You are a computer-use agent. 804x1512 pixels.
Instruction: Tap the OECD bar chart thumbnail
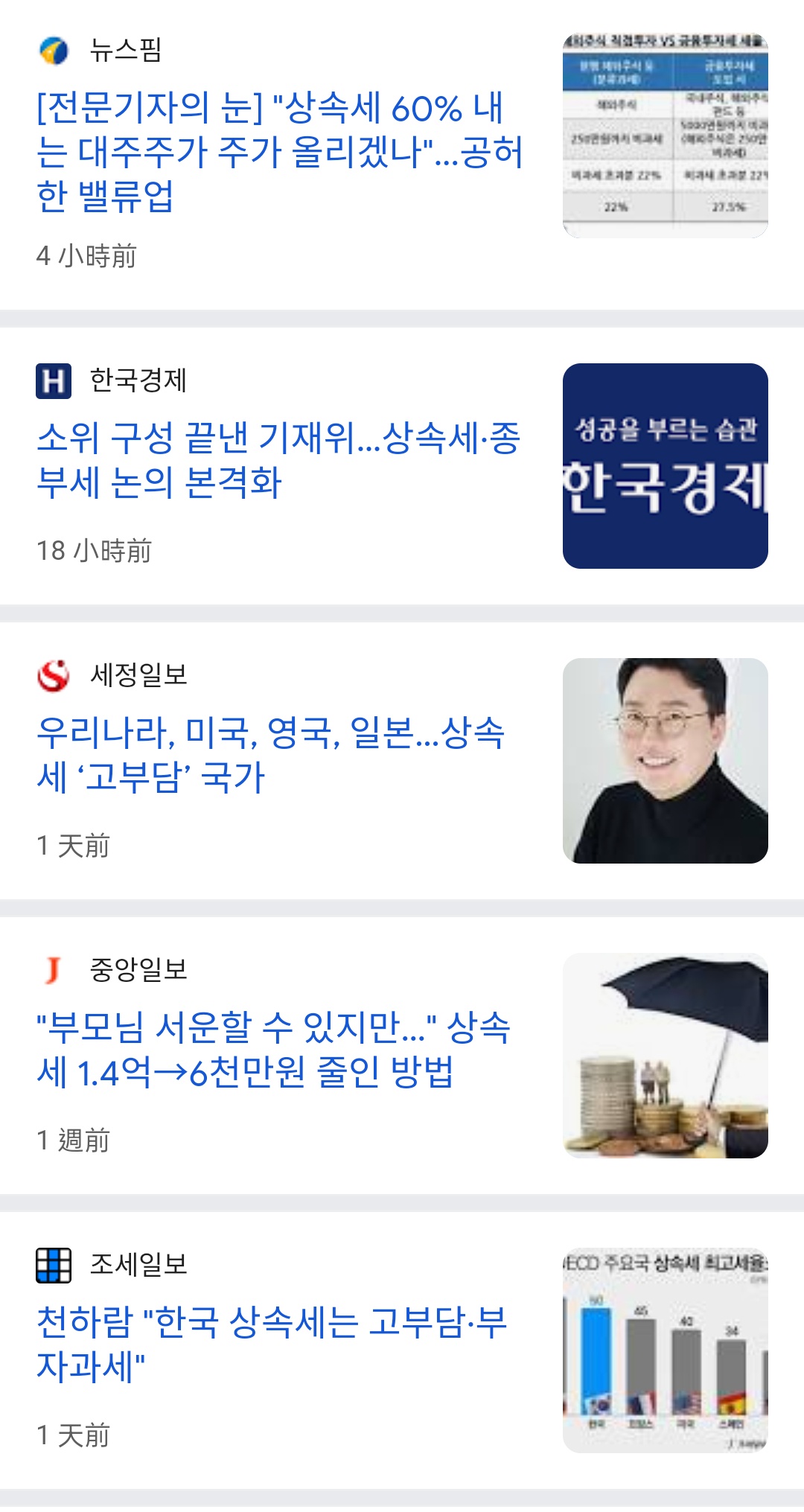point(666,1350)
